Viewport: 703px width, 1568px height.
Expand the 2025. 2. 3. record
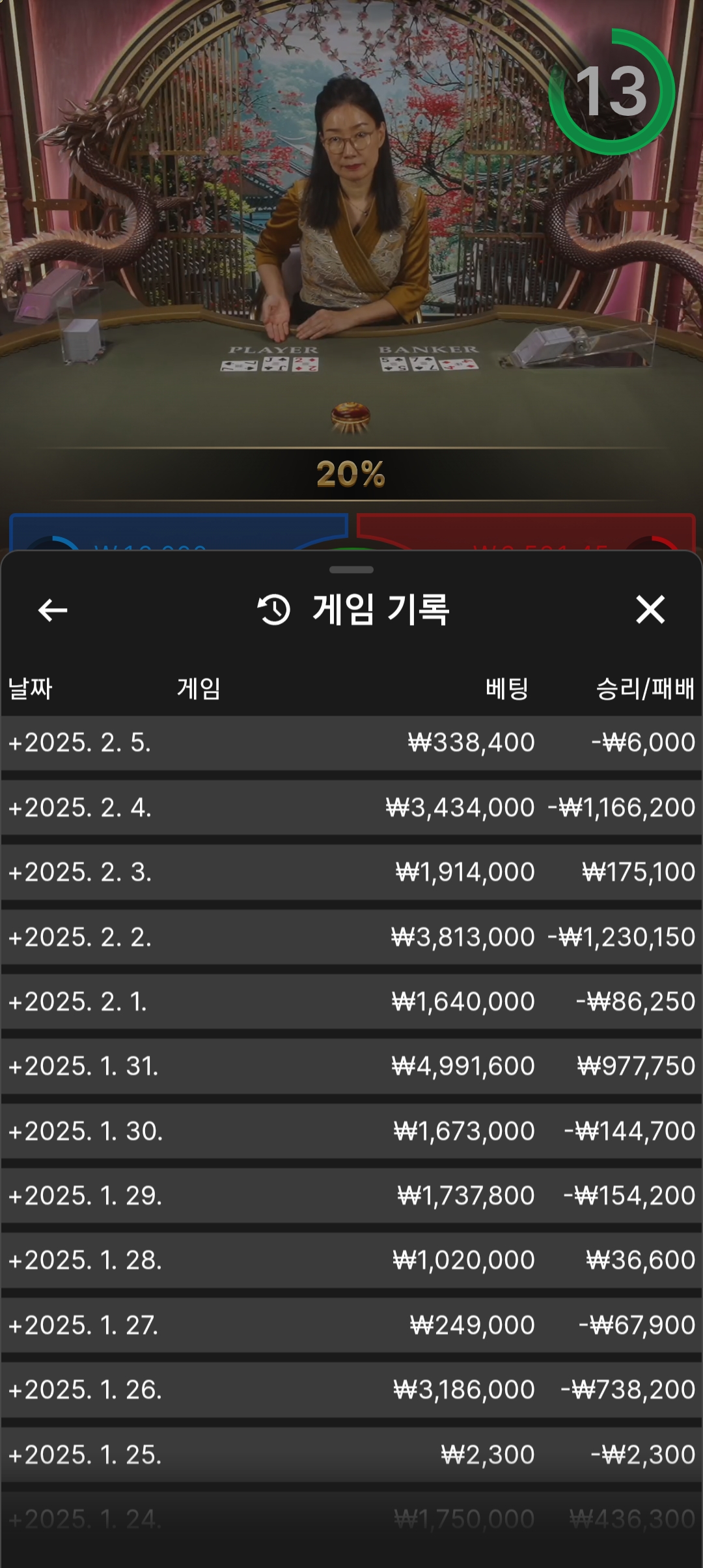point(351,873)
